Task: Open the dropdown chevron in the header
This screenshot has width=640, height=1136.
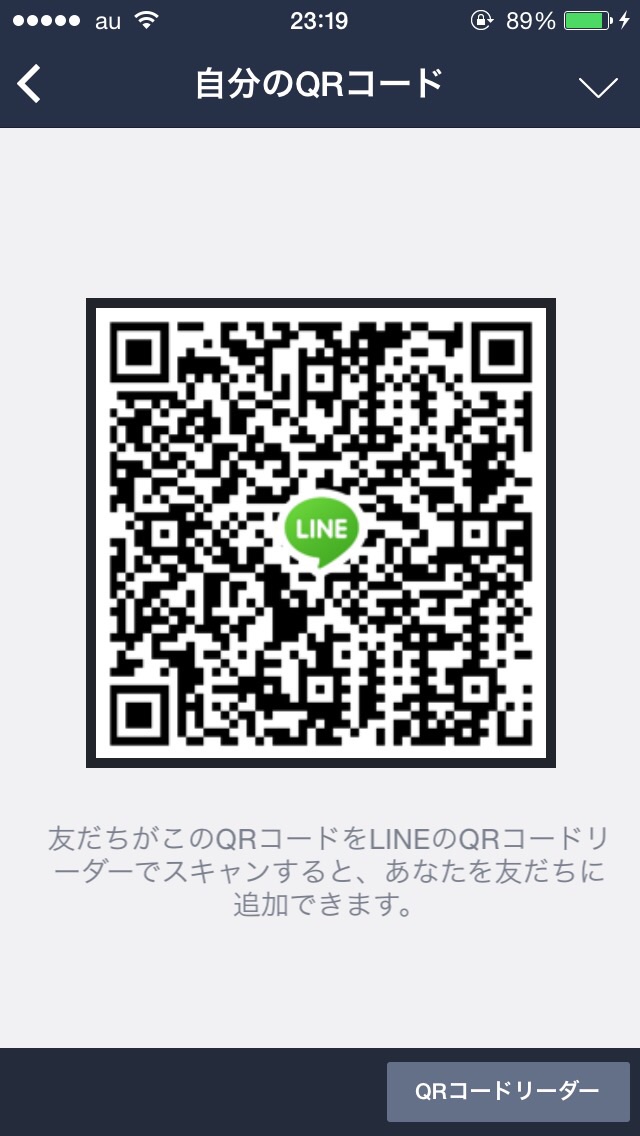Action: 598,87
